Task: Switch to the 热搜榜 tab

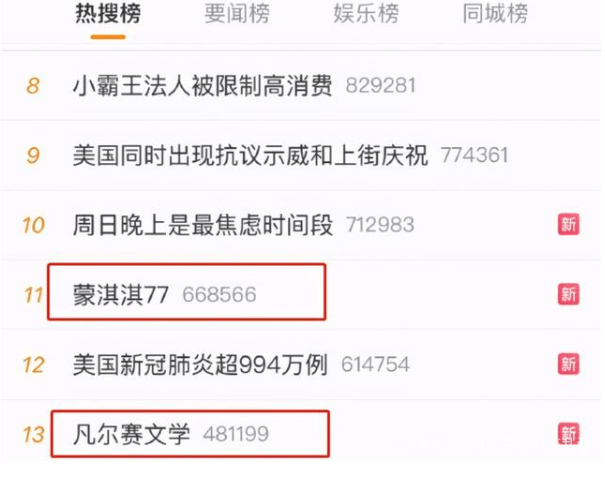Action: 108,14
